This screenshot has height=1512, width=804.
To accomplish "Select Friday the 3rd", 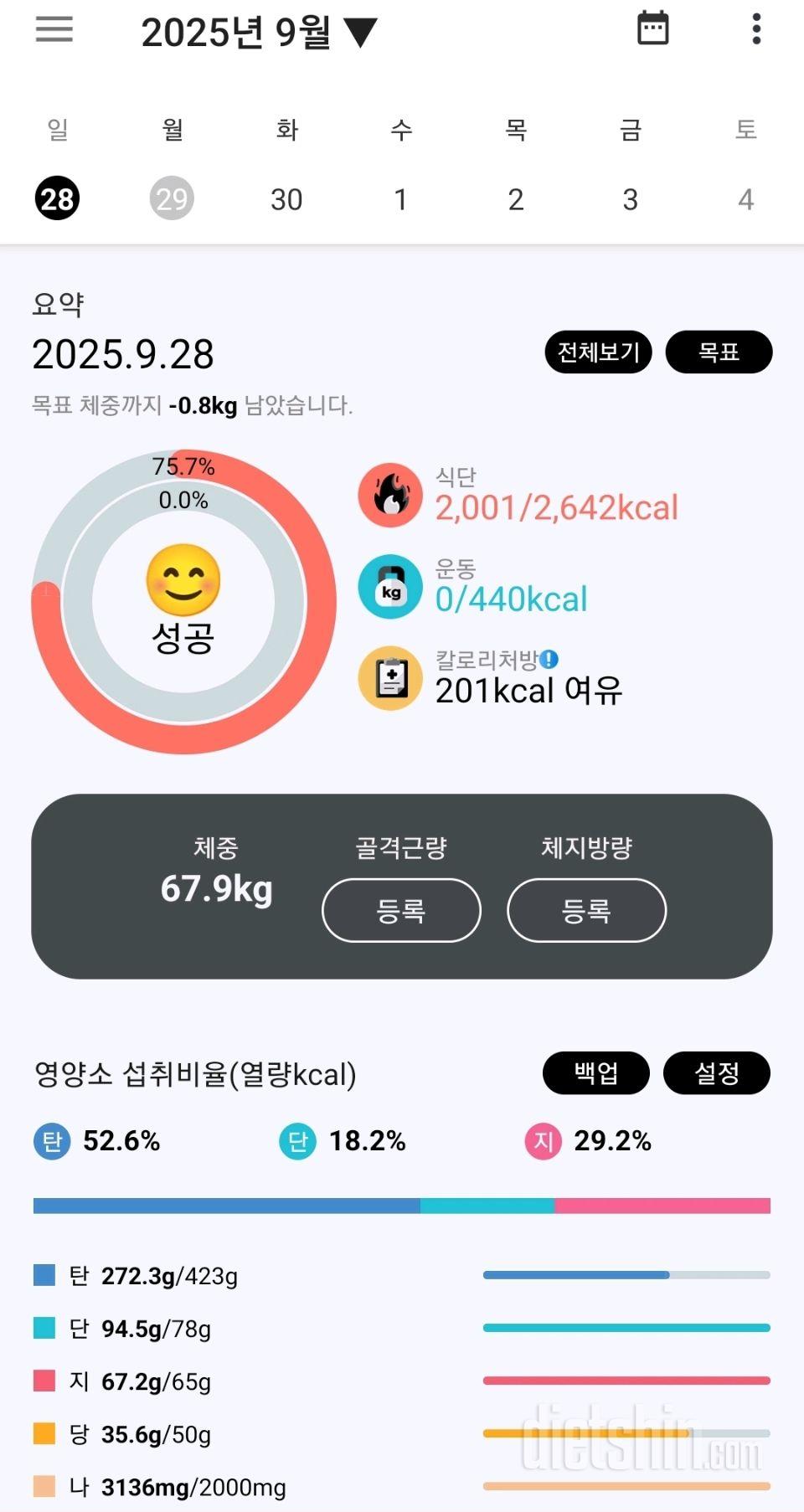I will click(x=631, y=199).
